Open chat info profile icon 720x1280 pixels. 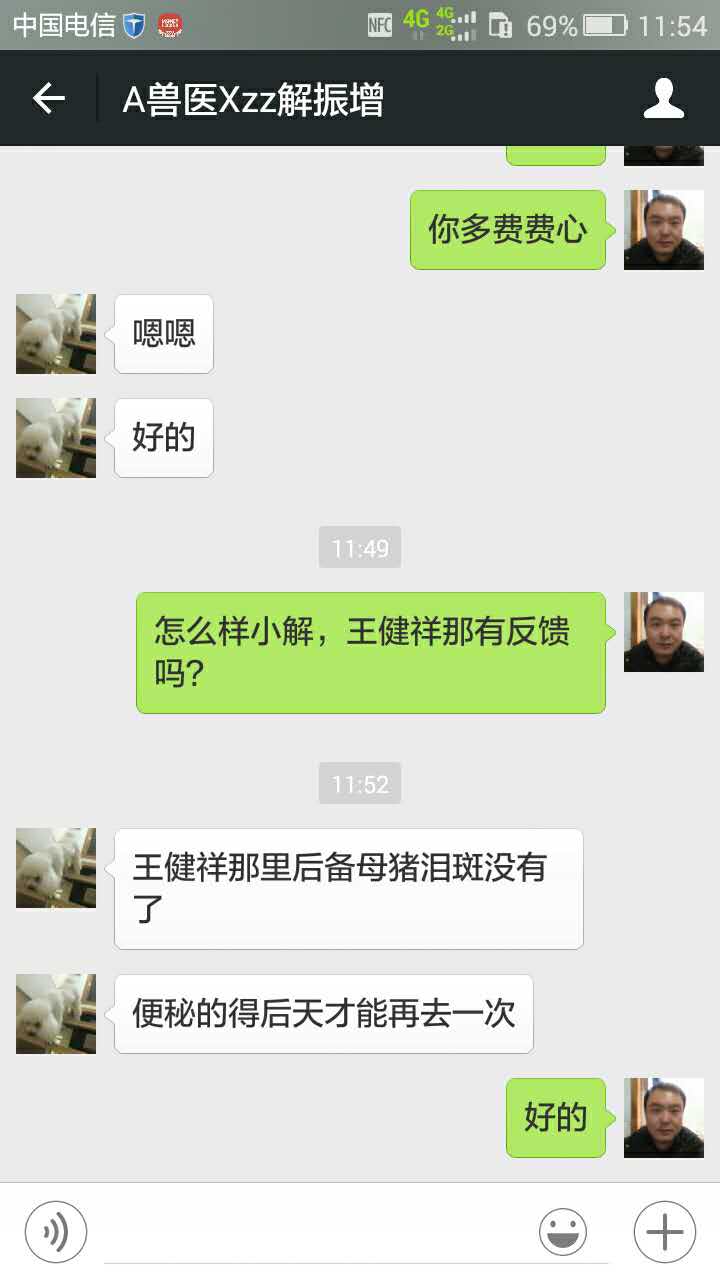coord(663,98)
